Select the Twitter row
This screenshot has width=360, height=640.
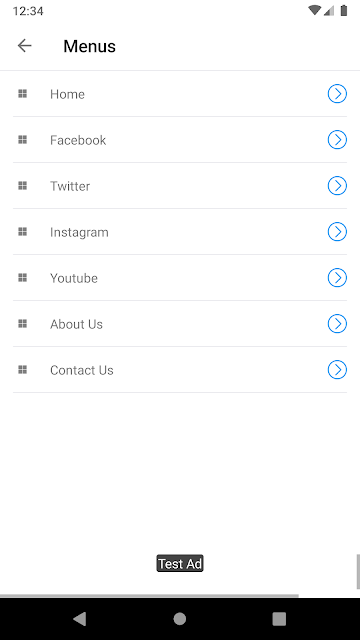coord(180,186)
